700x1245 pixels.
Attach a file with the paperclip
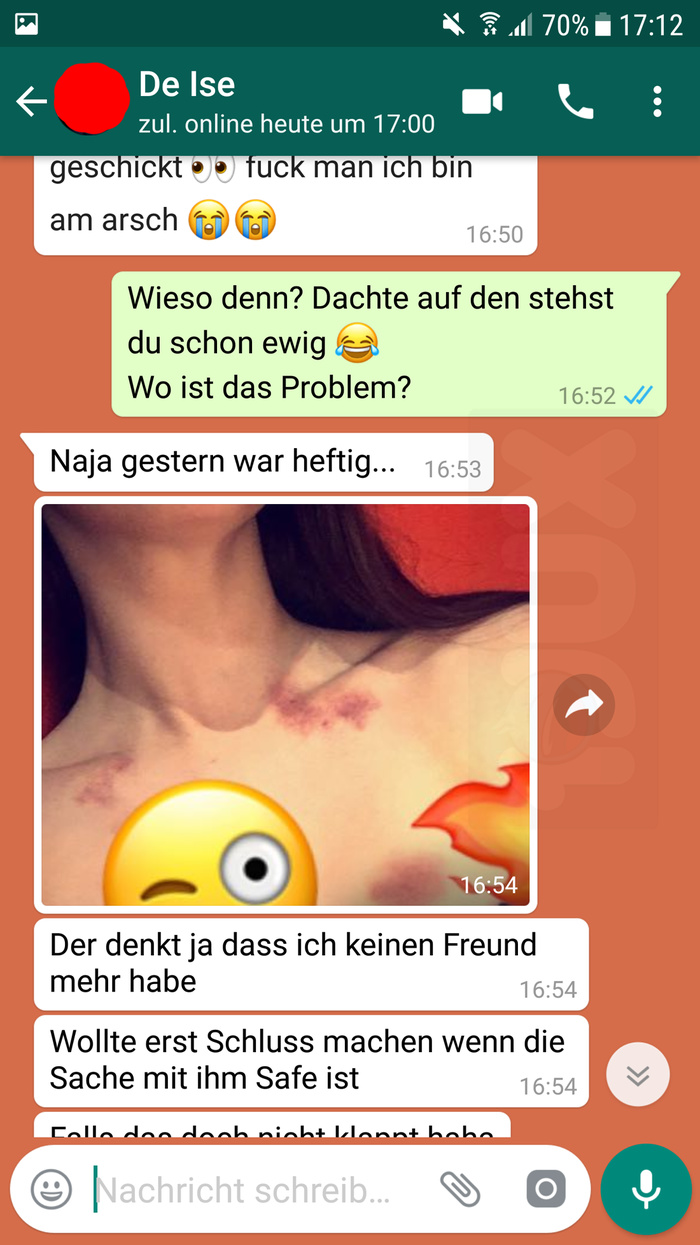(x=460, y=1190)
